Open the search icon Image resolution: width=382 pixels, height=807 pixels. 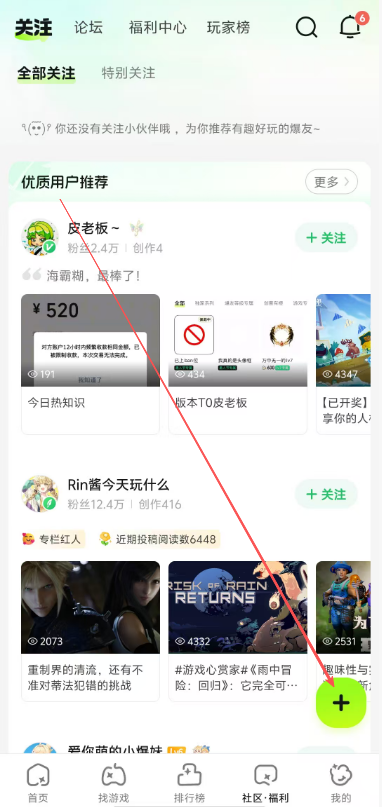click(306, 27)
